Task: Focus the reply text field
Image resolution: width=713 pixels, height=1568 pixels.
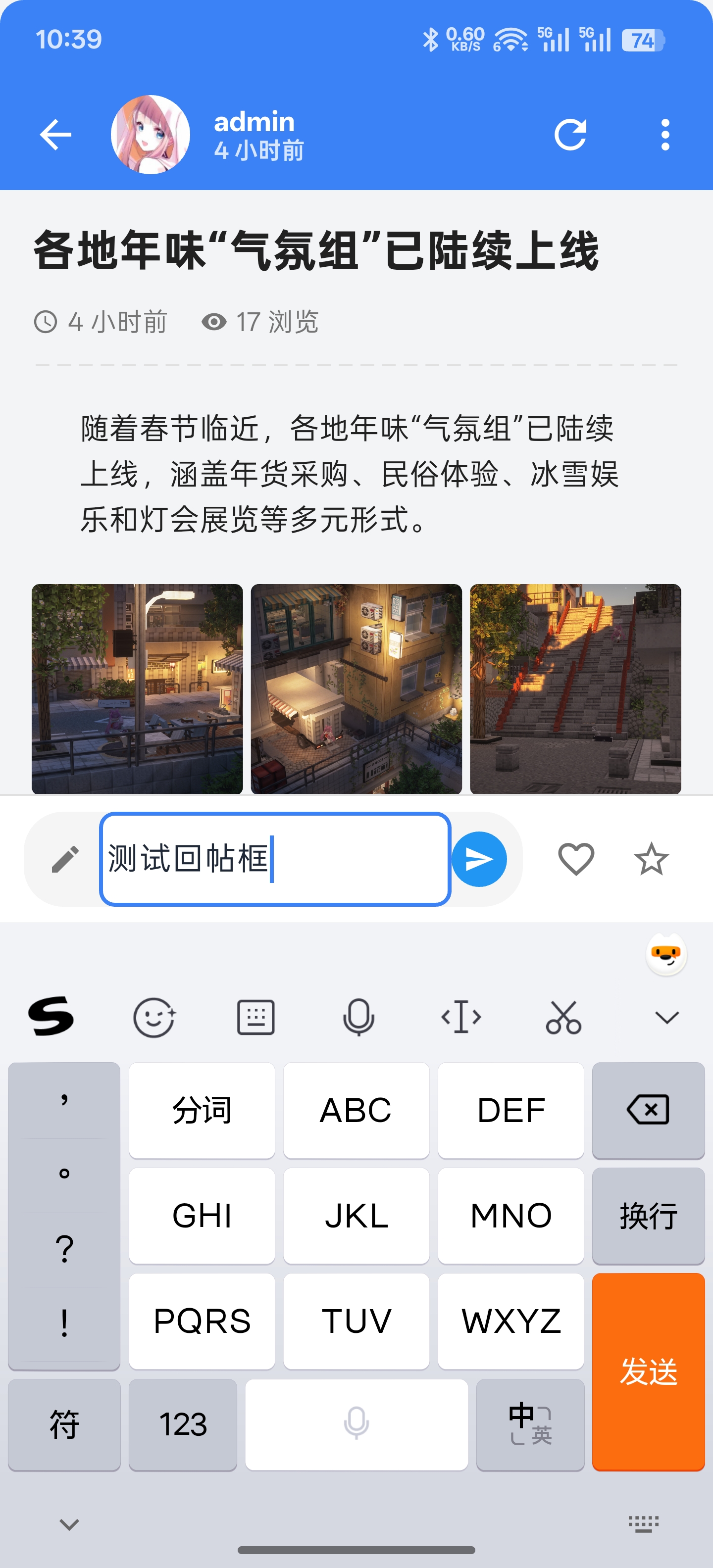Action: pyautogui.click(x=275, y=859)
